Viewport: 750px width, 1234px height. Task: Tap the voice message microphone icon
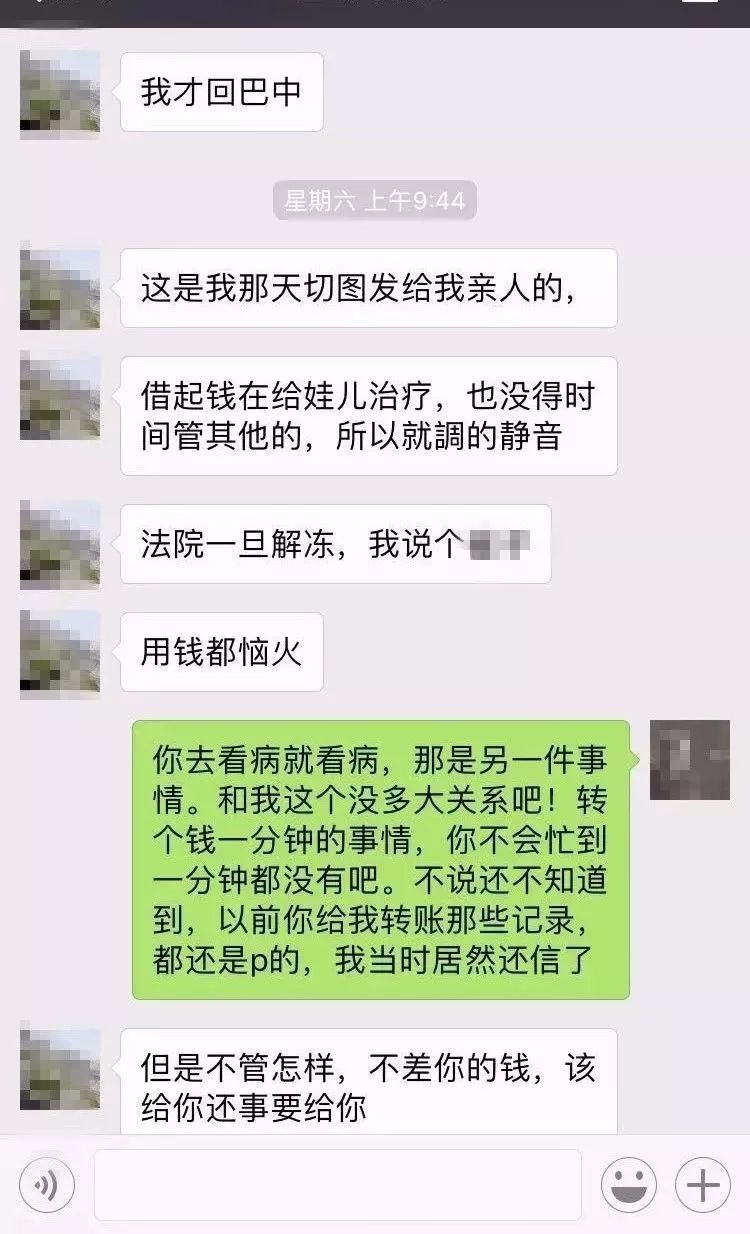pyautogui.click(x=46, y=1185)
